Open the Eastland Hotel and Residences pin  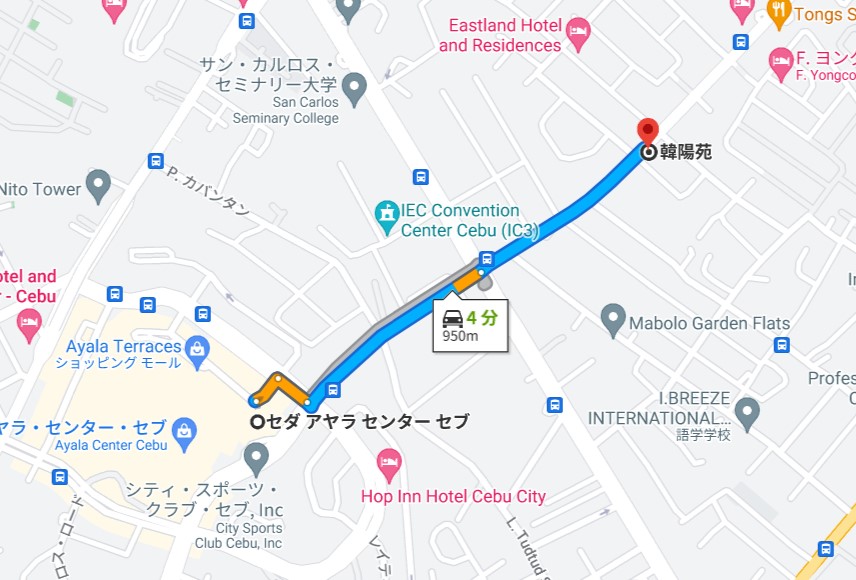(578, 34)
